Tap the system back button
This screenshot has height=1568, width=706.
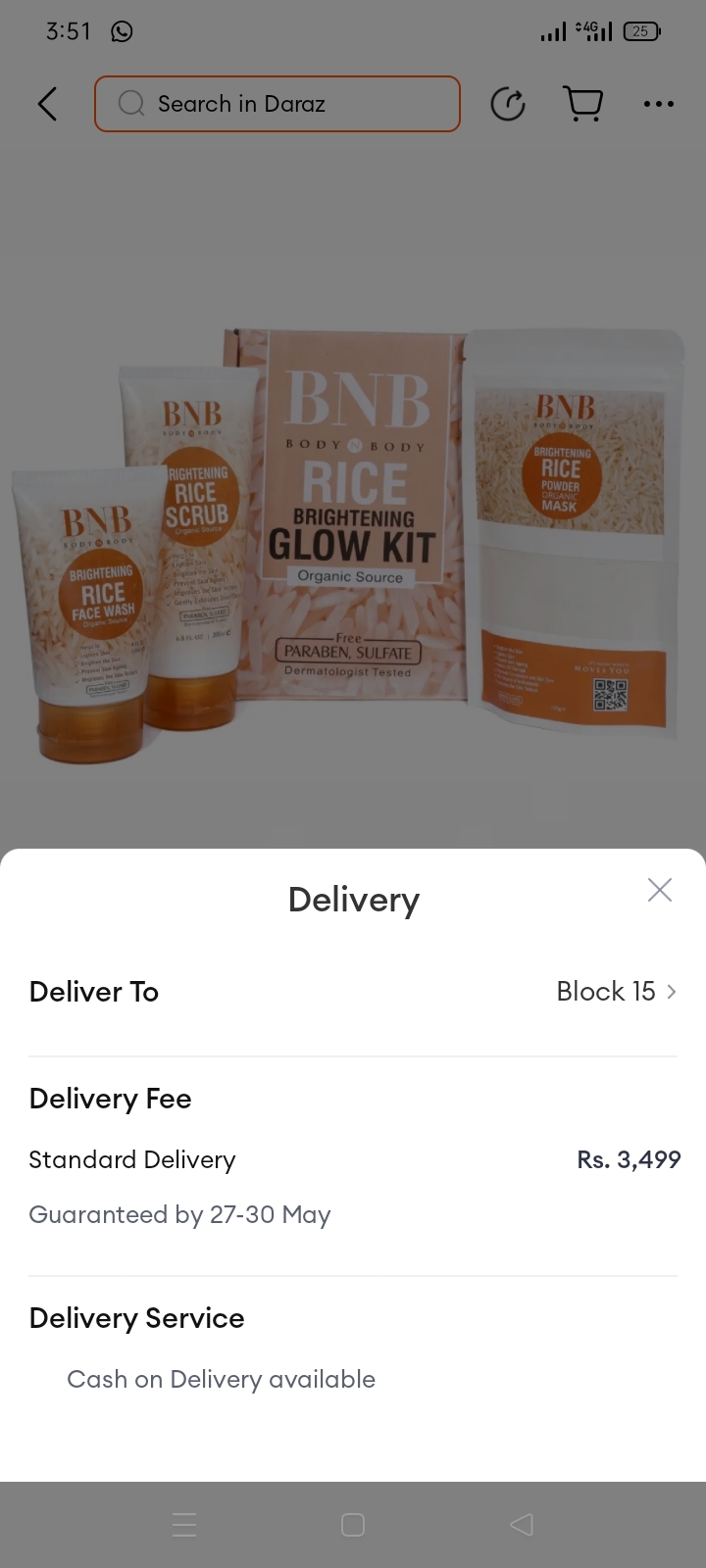click(x=522, y=1524)
